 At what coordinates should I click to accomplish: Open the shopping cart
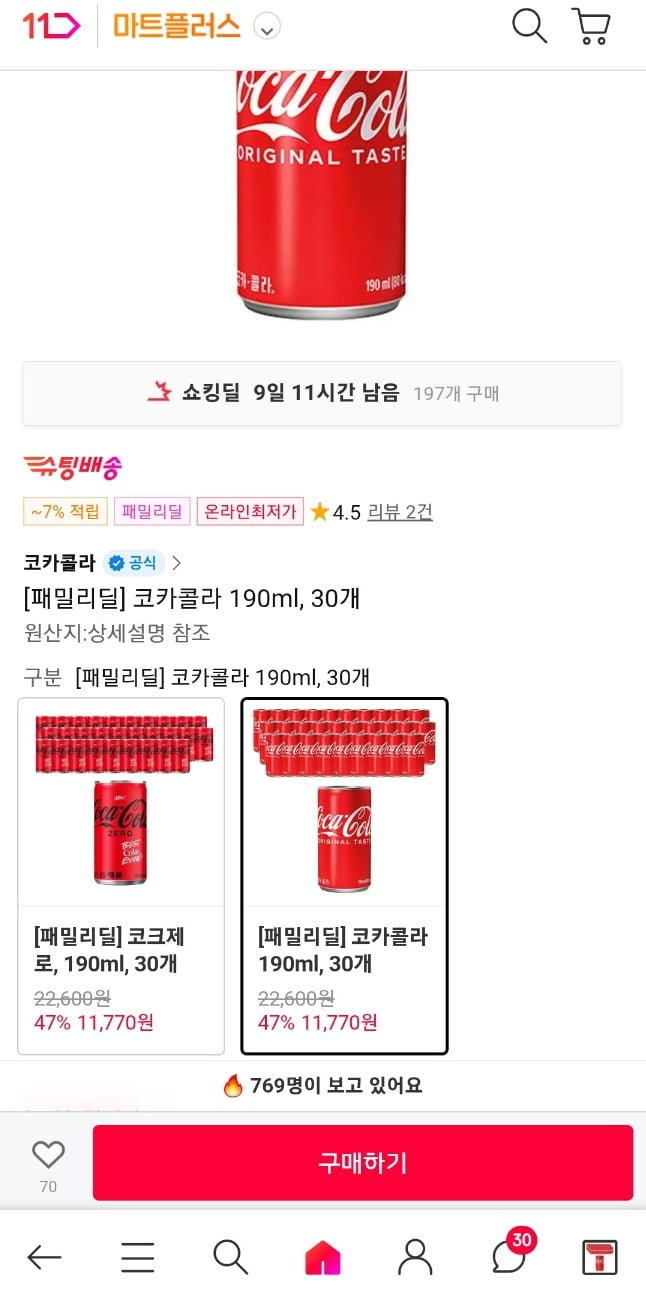point(591,27)
